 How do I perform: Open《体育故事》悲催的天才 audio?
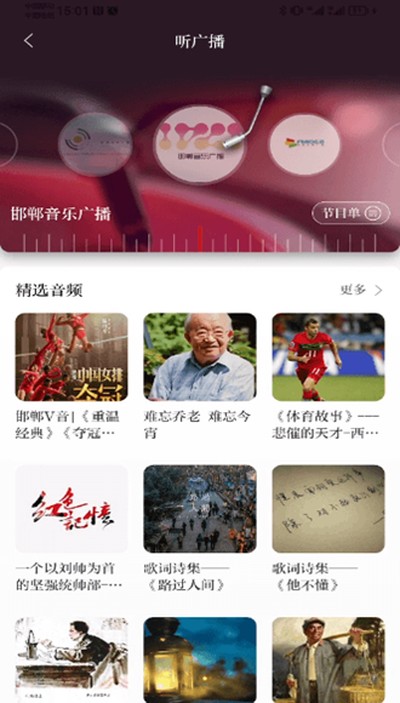tap(328, 377)
